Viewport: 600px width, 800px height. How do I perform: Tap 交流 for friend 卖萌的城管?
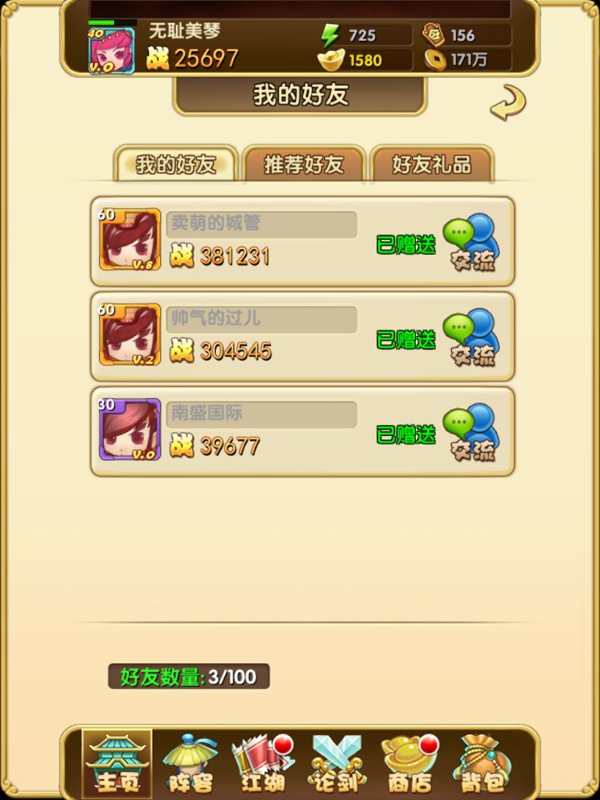[472, 244]
